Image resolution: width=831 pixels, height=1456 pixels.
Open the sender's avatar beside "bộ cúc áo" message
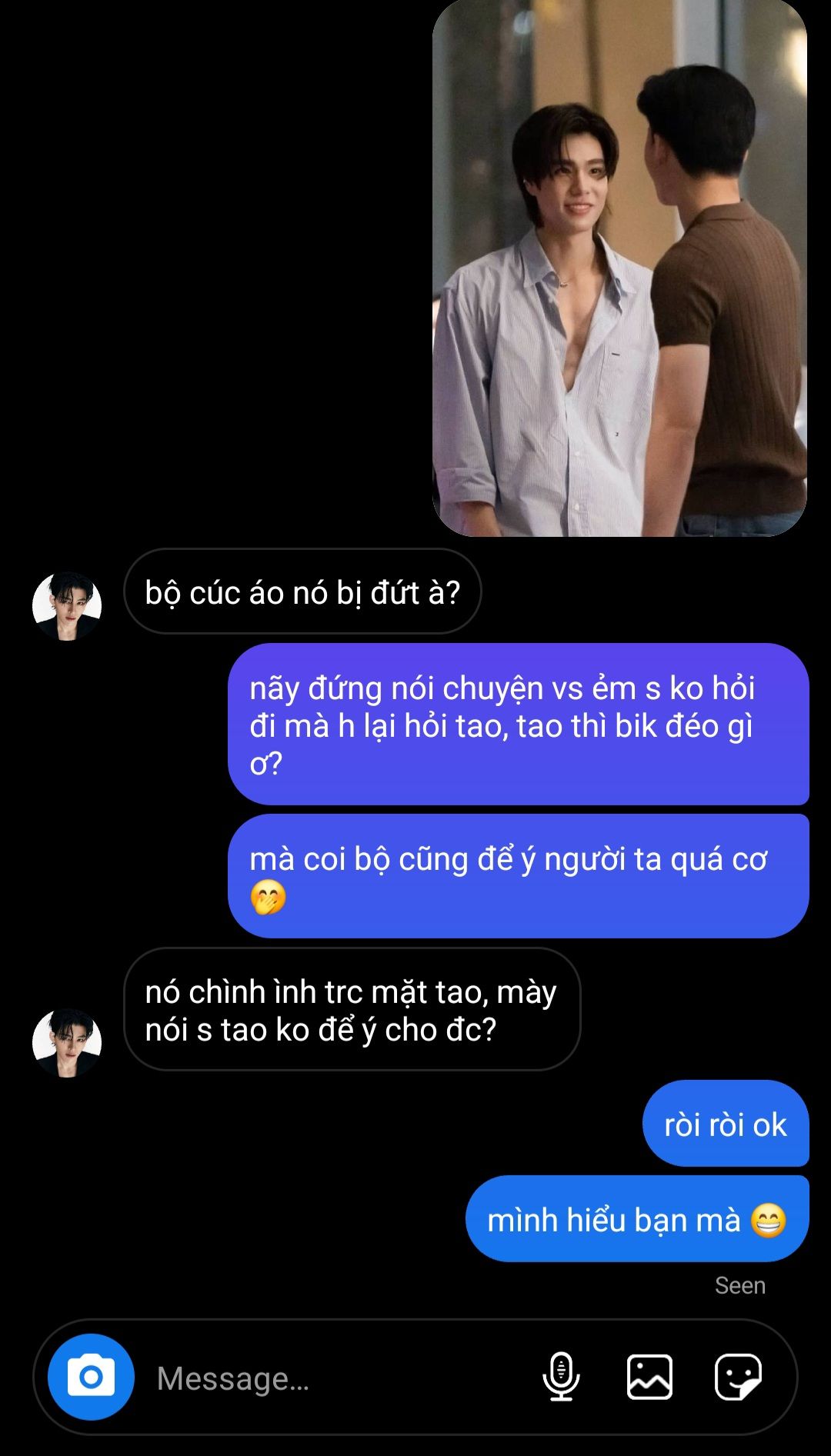pos(67,606)
